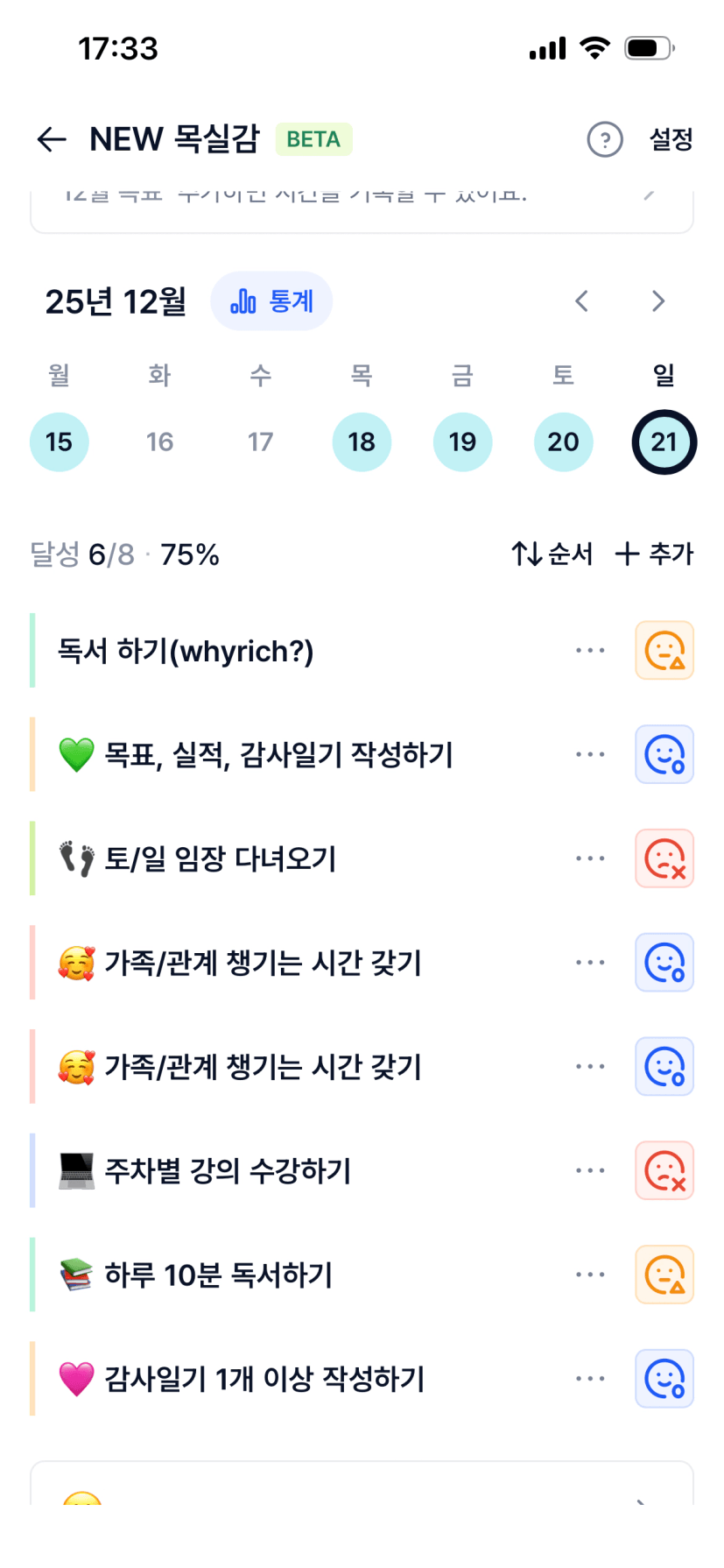Open the 토/일 임장 다녀오기 goal
Viewport: 724px width, 1568px height.
point(221,858)
